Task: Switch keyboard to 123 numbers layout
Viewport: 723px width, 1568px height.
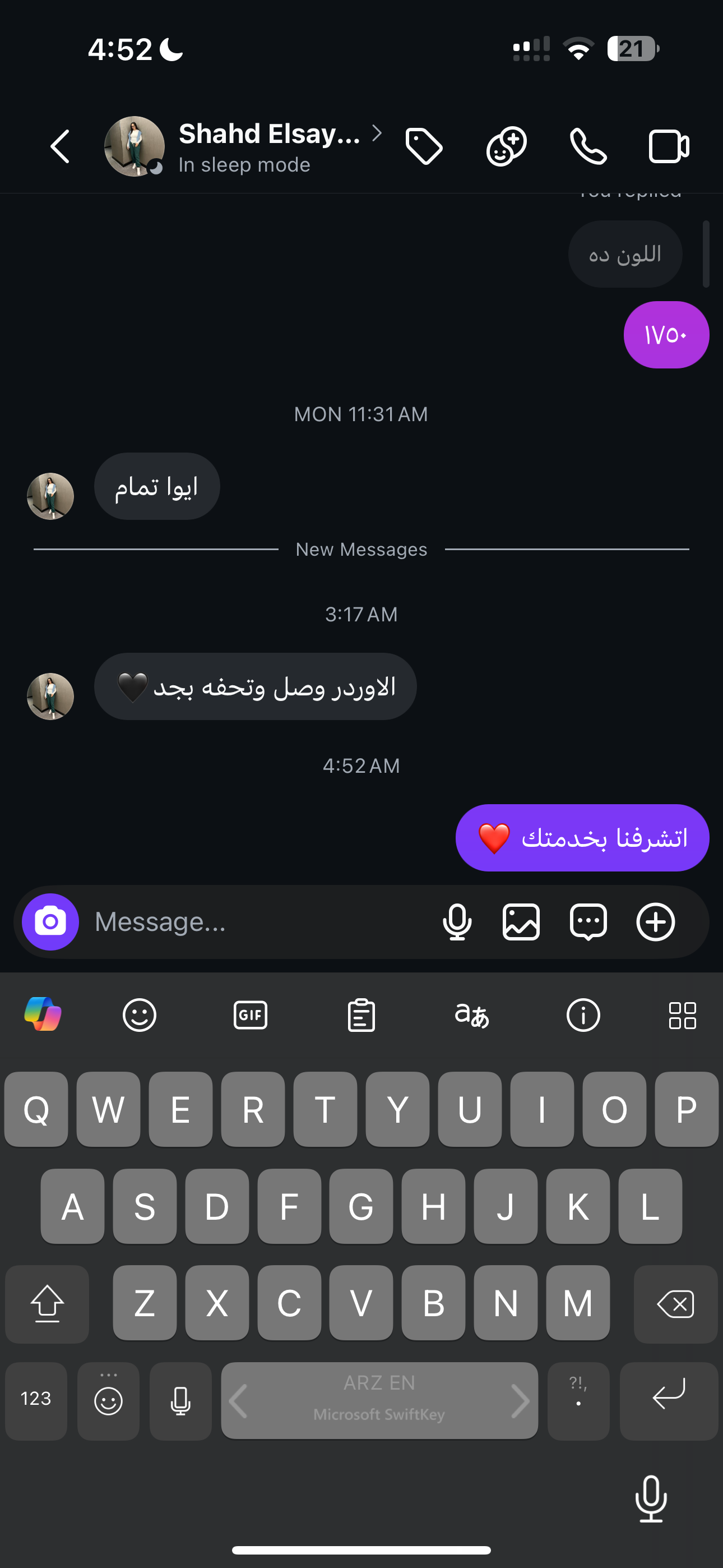Action: [36, 1400]
